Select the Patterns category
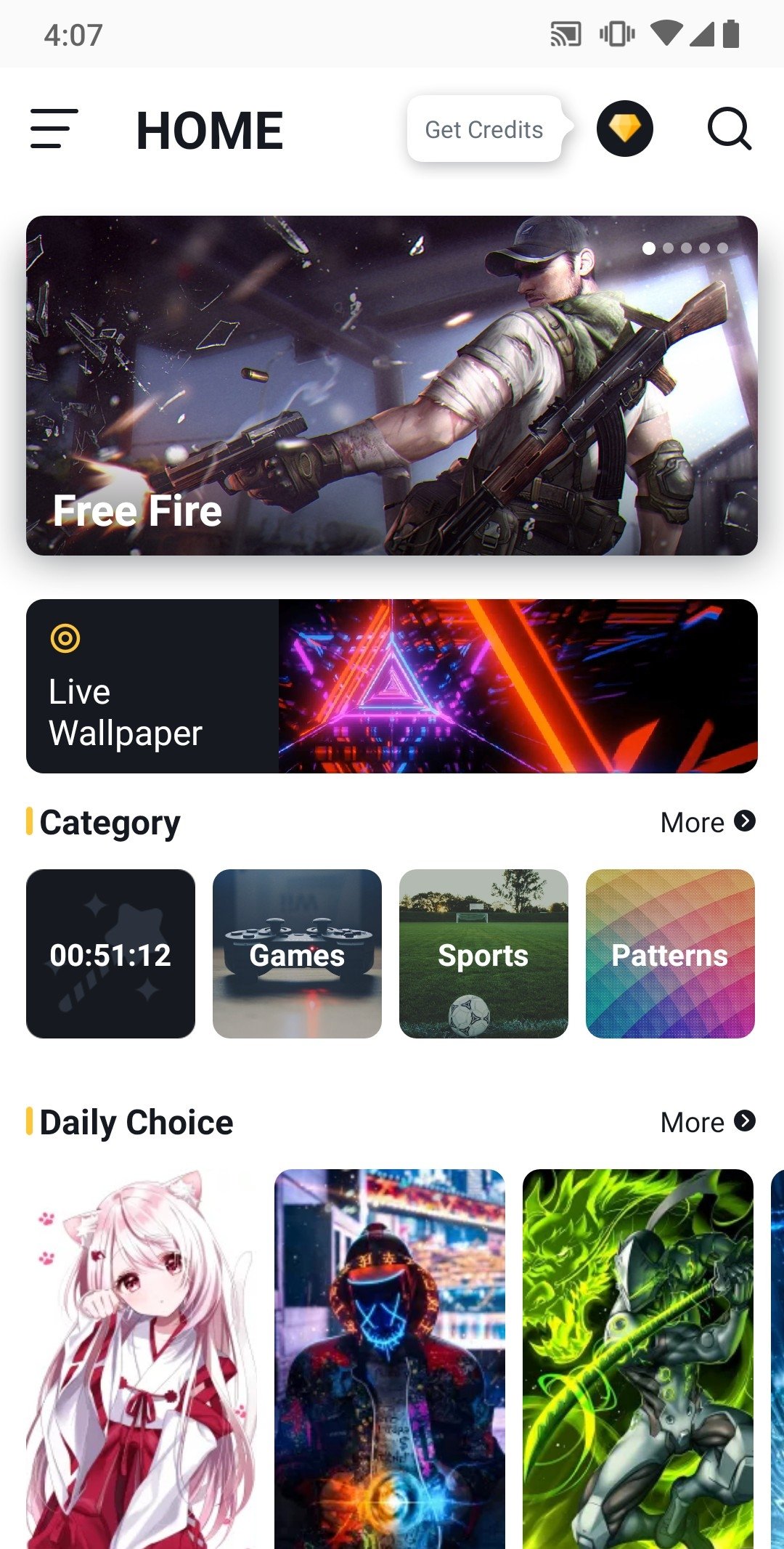The image size is (784, 1549). (x=670, y=954)
